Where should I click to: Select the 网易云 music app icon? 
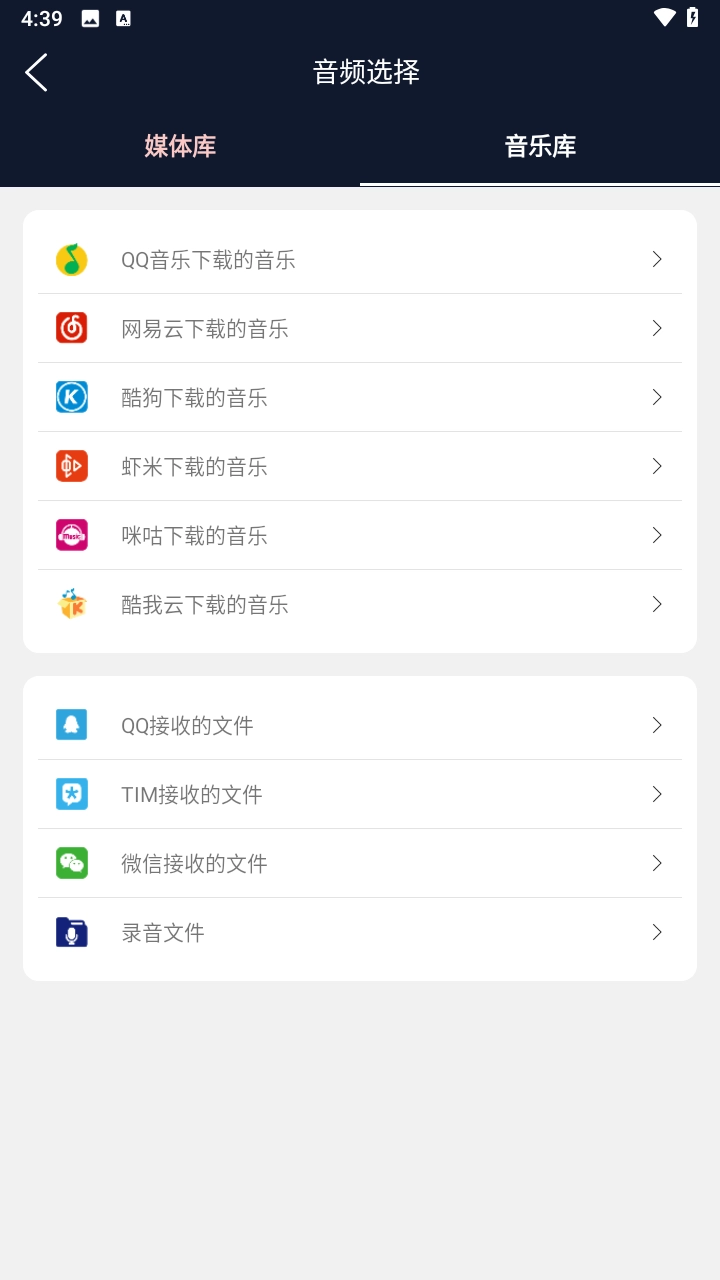coord(71,327)
